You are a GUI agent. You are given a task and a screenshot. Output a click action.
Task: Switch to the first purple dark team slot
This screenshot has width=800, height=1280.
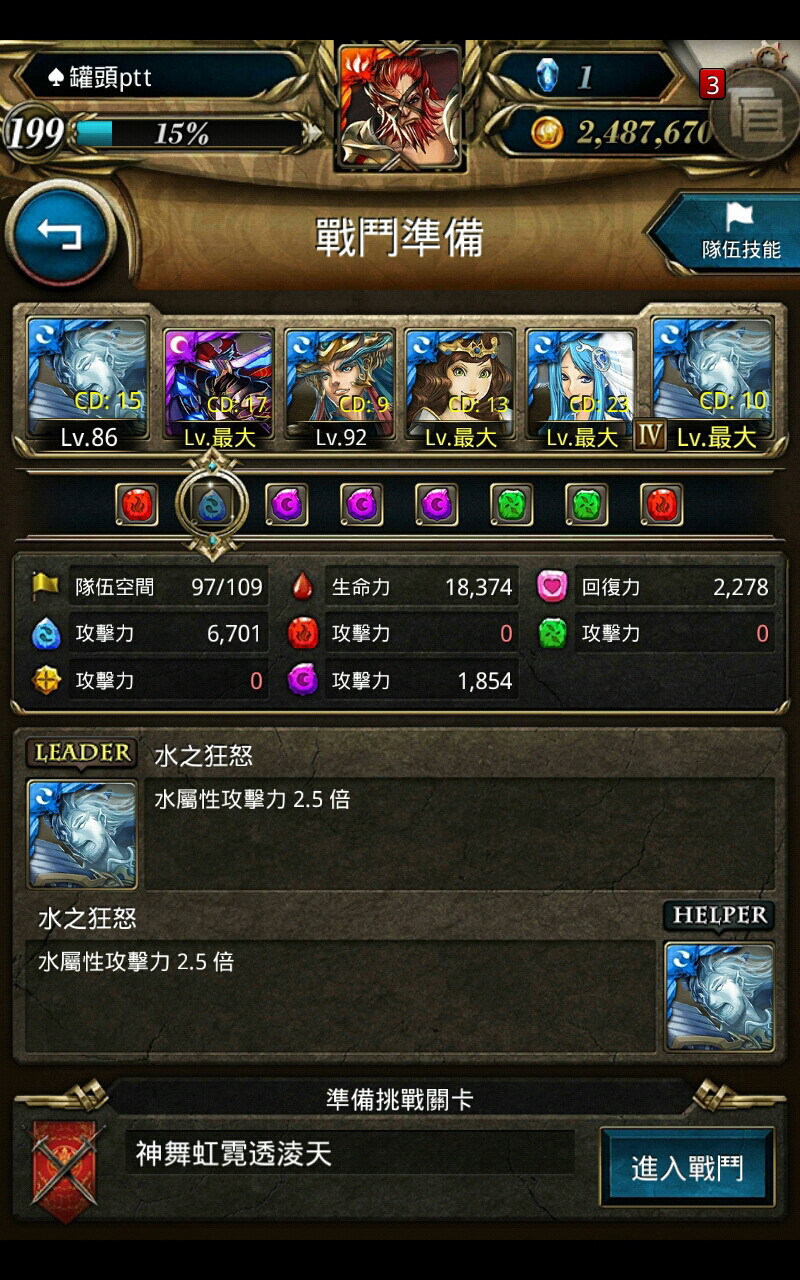[286, 505]
